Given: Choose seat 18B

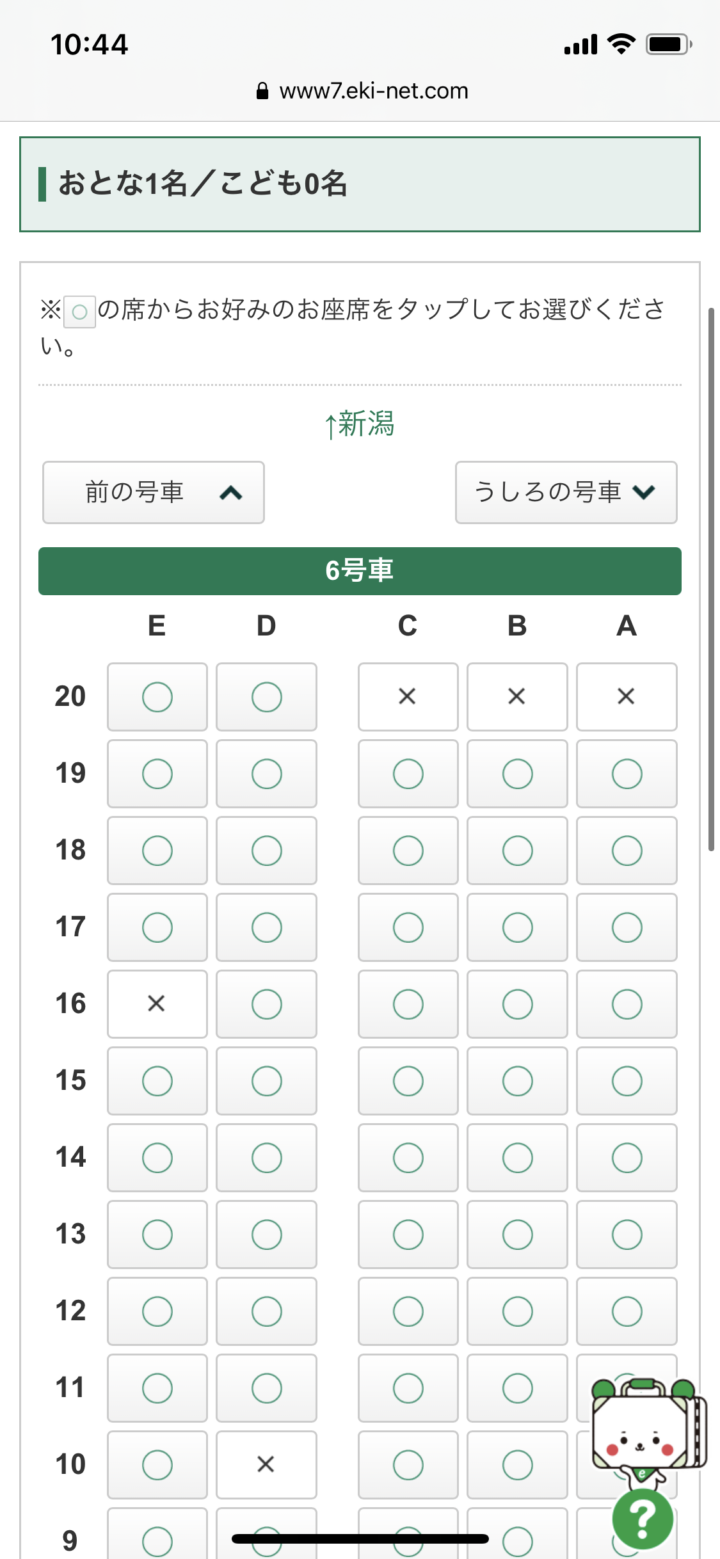Looking at the screenshot, I should click(517, 851).
